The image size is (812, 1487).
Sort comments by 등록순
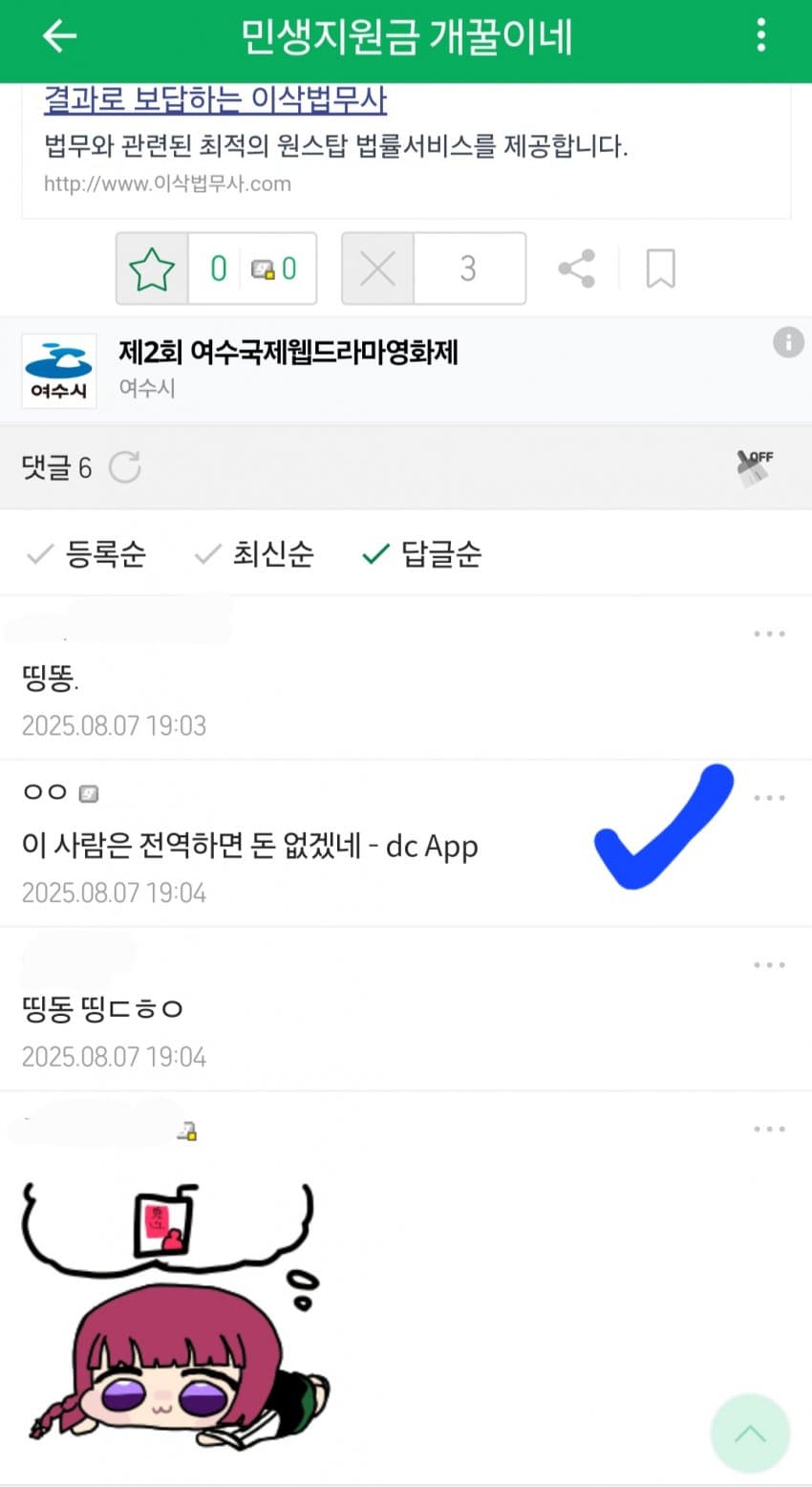[88, 553]
